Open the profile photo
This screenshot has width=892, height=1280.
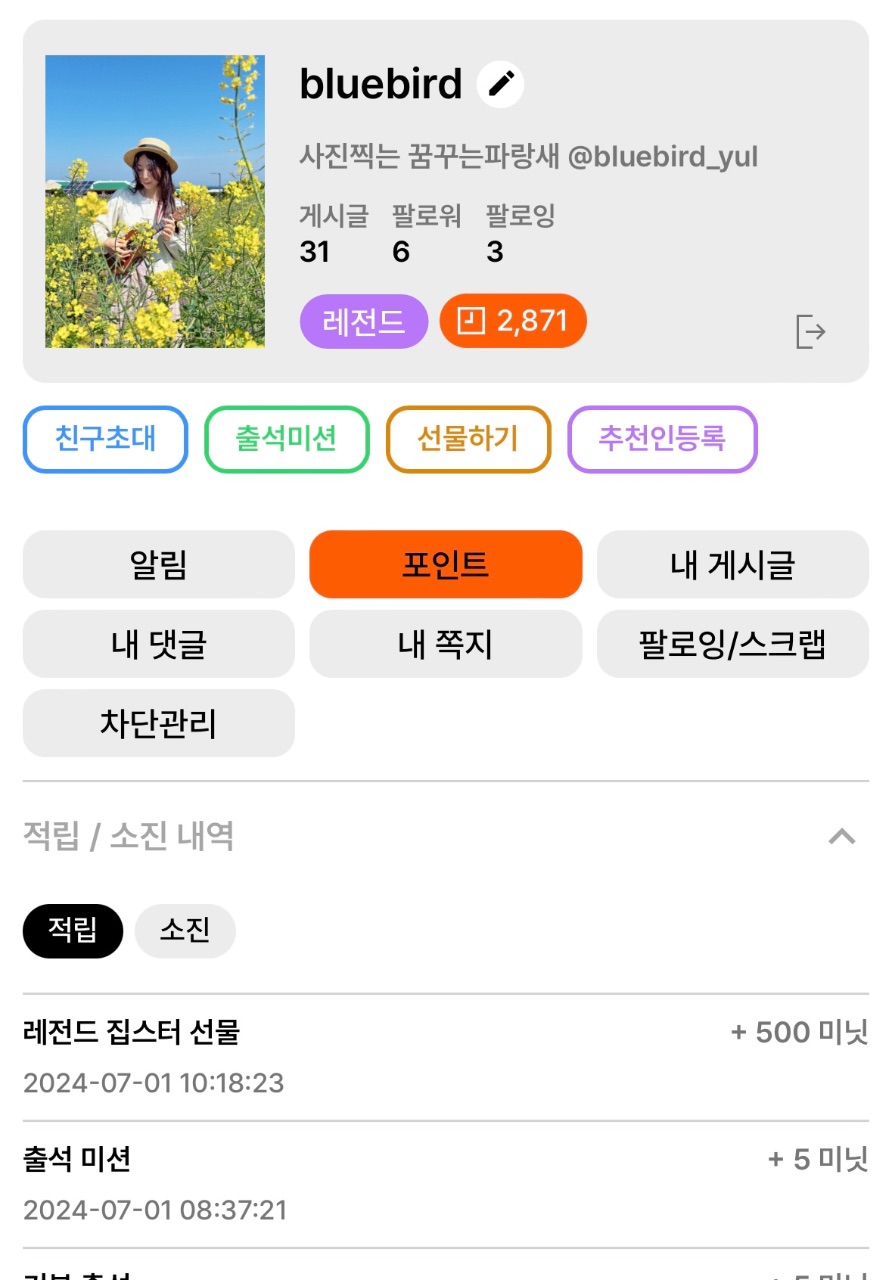click(155, 201)
